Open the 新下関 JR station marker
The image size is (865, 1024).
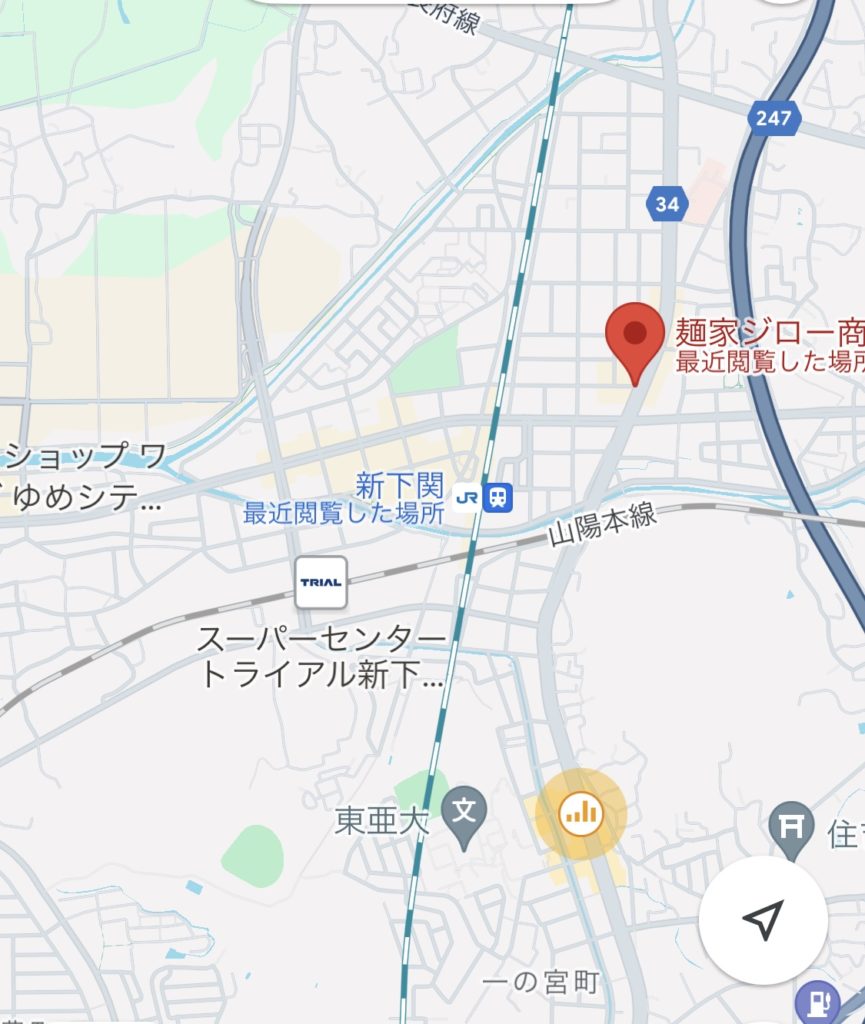pyautogui.click(x=497, y=496)
